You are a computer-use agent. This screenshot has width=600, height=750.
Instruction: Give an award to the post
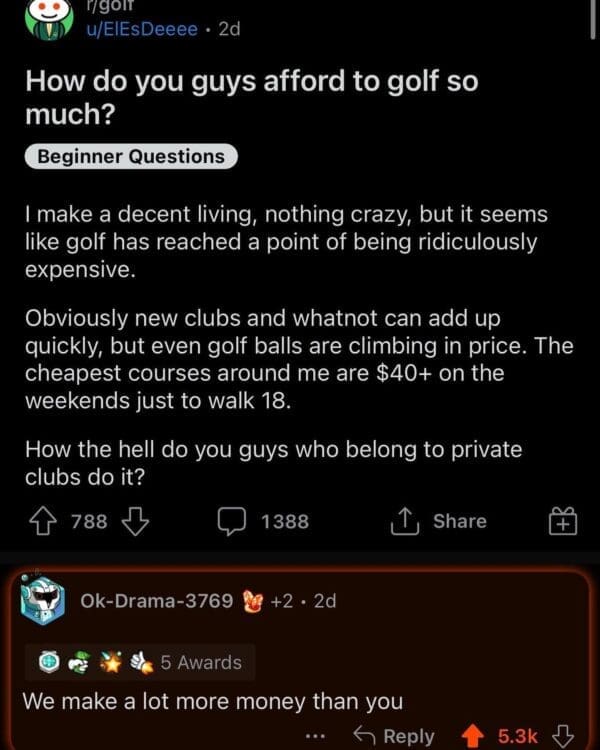tap(563, 521)
